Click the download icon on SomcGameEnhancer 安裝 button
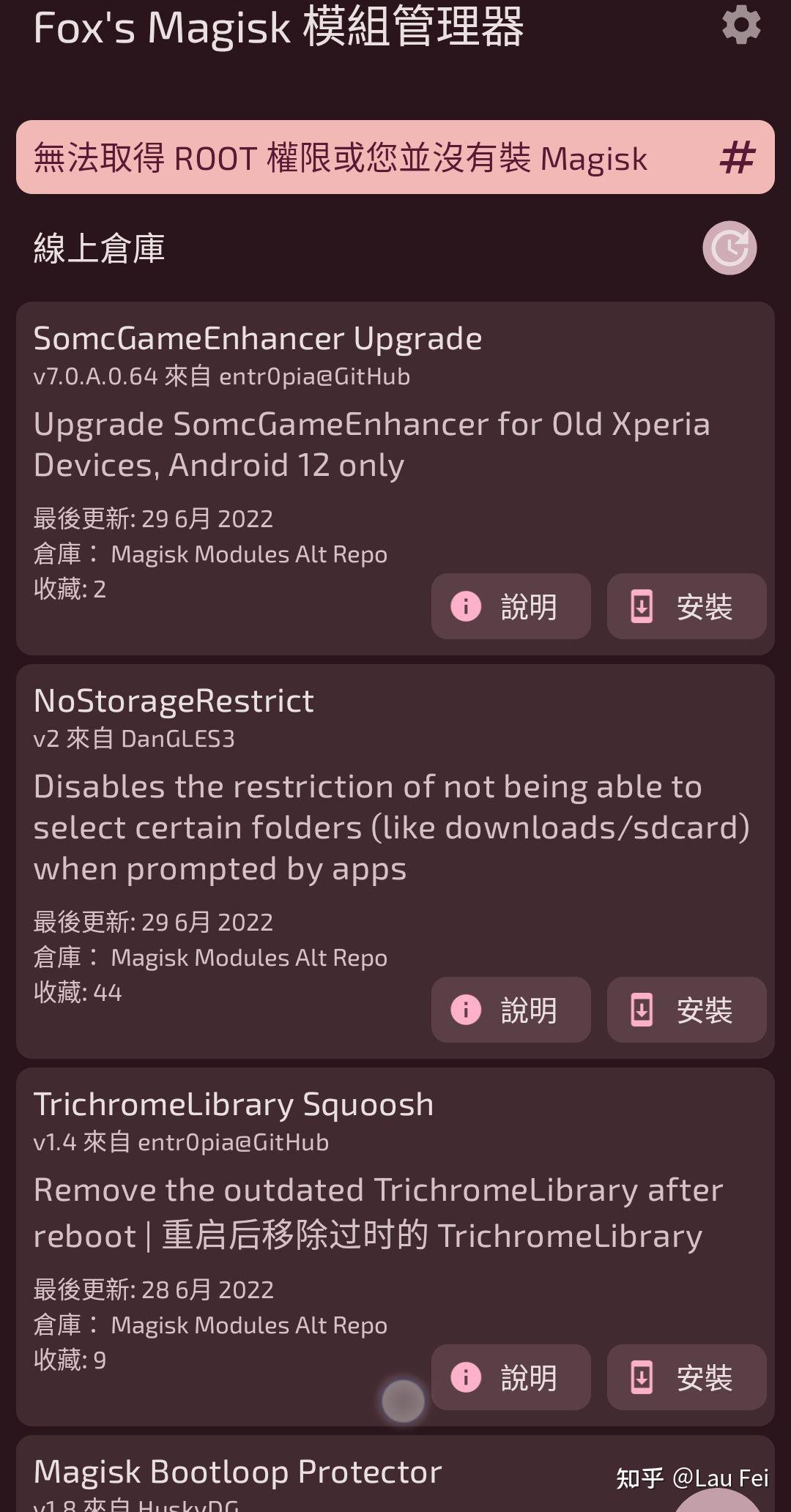 pos(642,606)
